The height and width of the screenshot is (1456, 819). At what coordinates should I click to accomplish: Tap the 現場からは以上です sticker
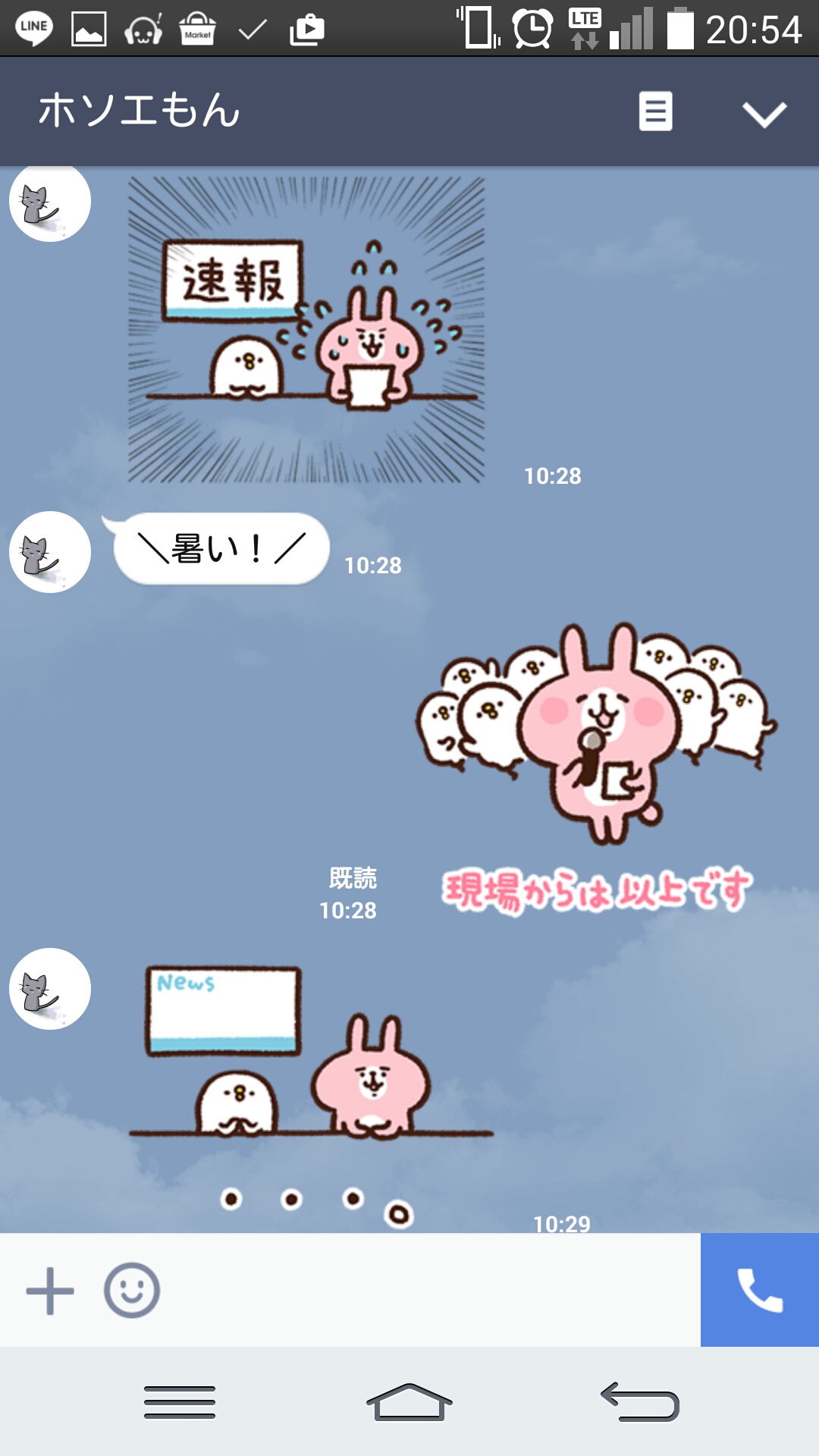coord(597,766)
